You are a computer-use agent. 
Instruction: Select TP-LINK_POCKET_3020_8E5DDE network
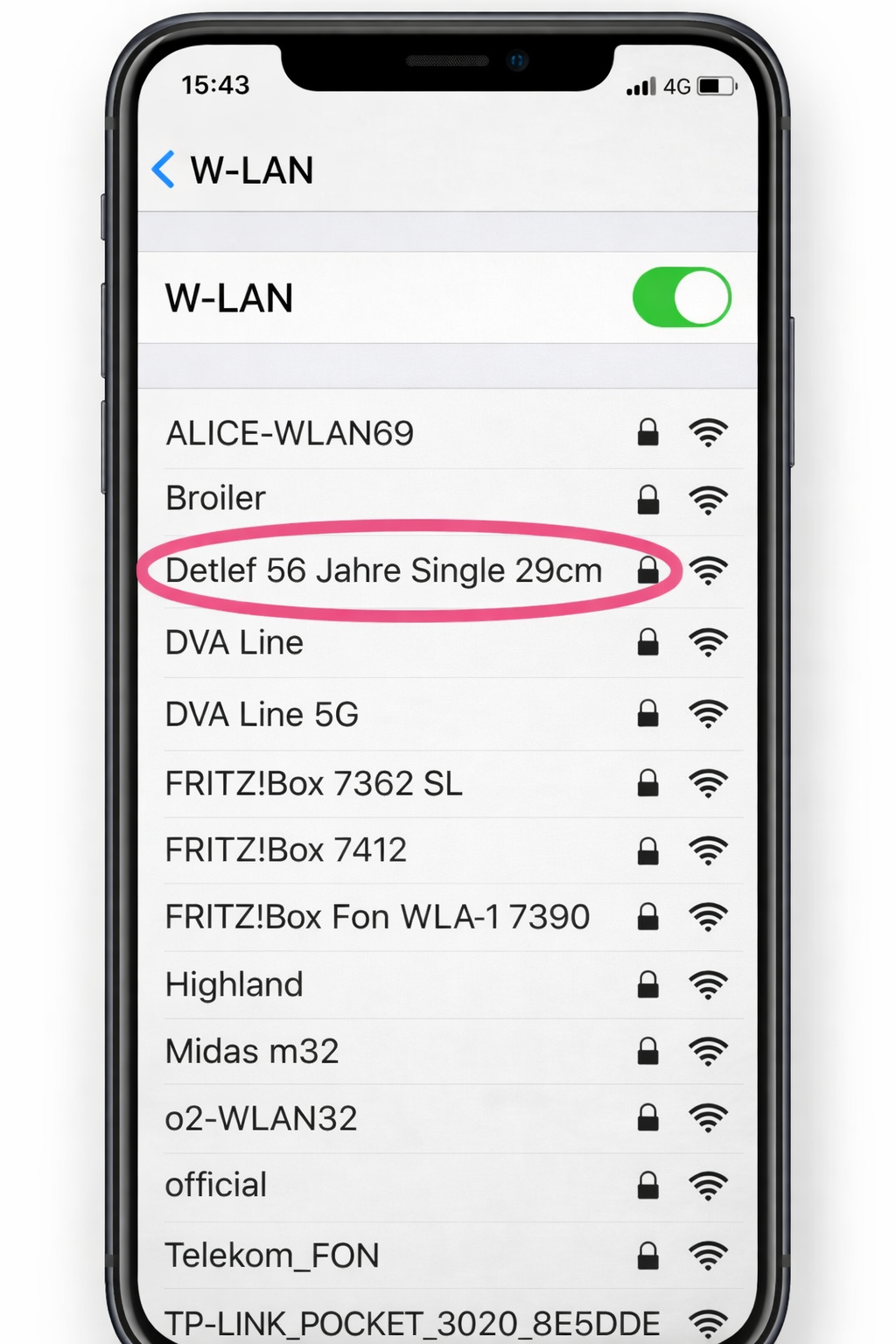(x=411, y=1322)
